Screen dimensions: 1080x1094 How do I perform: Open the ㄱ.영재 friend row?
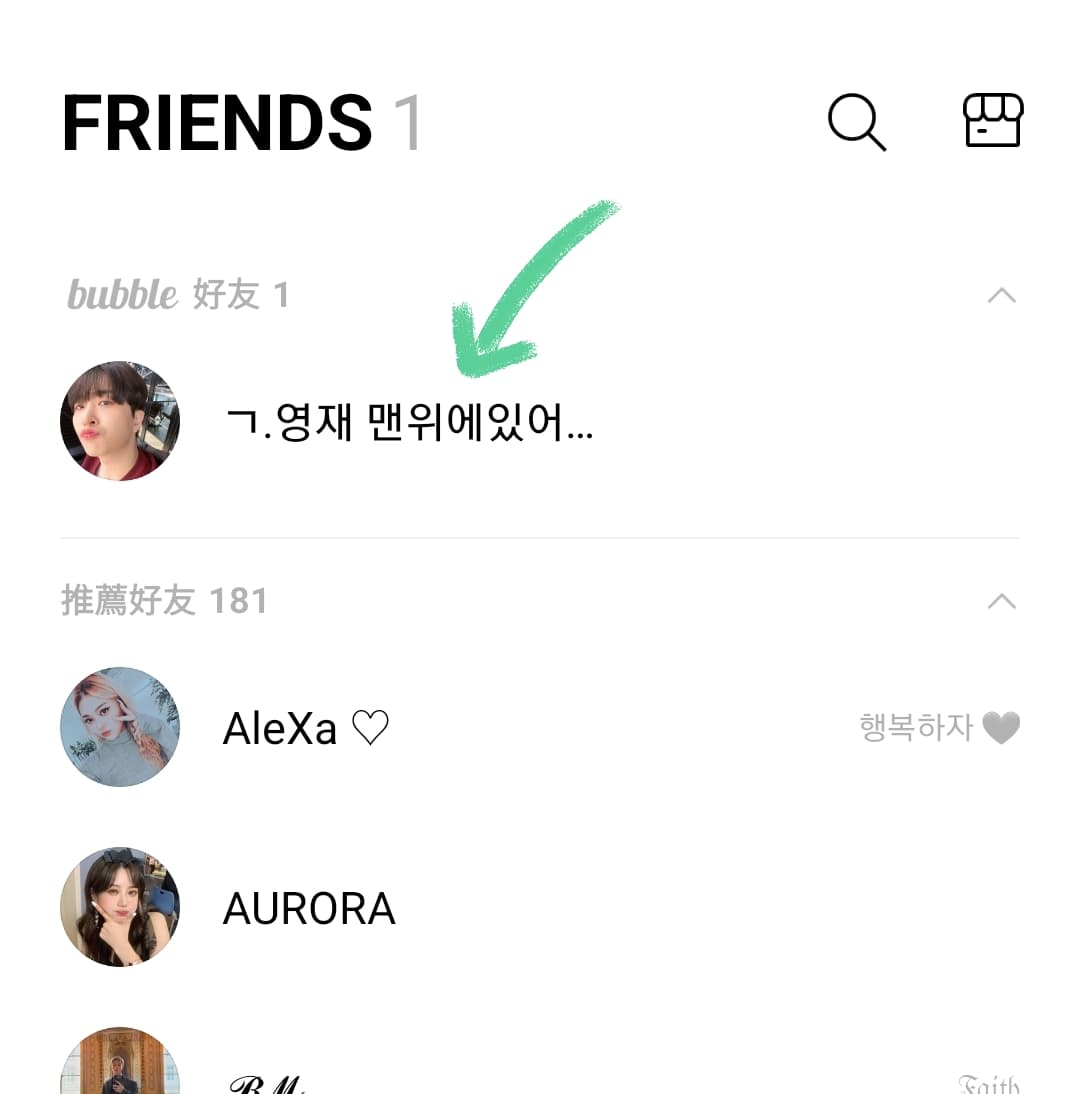(409, 423)
